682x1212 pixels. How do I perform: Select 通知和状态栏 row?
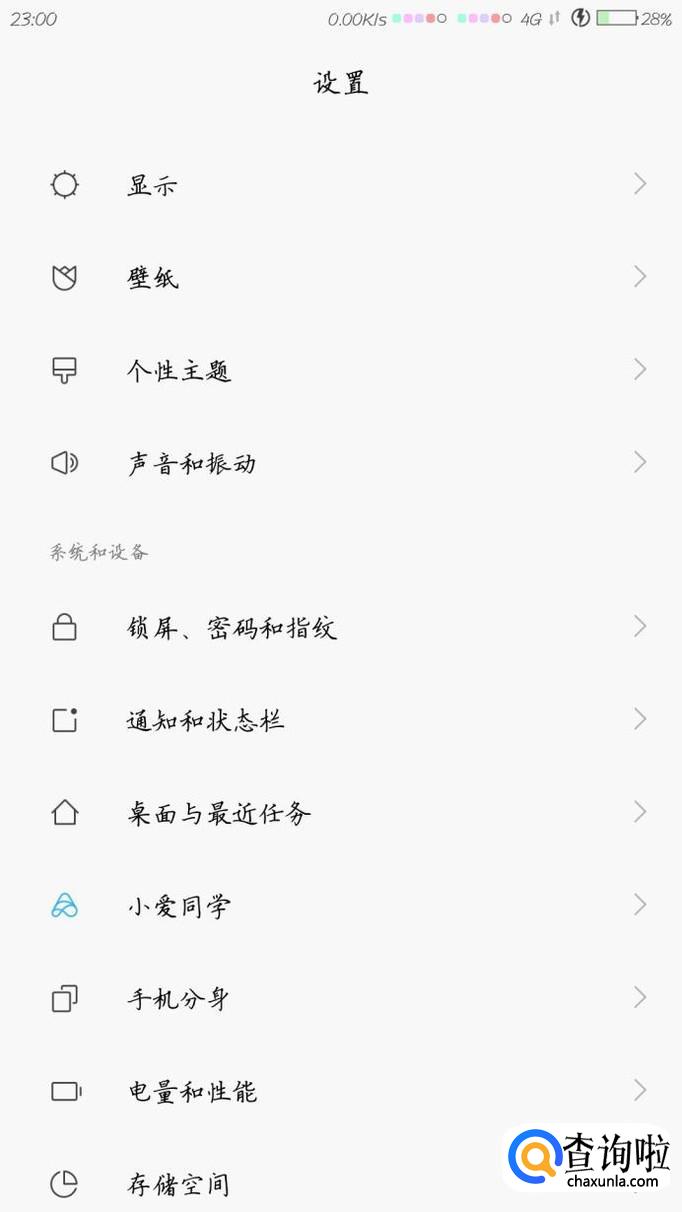(x=341, y=720)
